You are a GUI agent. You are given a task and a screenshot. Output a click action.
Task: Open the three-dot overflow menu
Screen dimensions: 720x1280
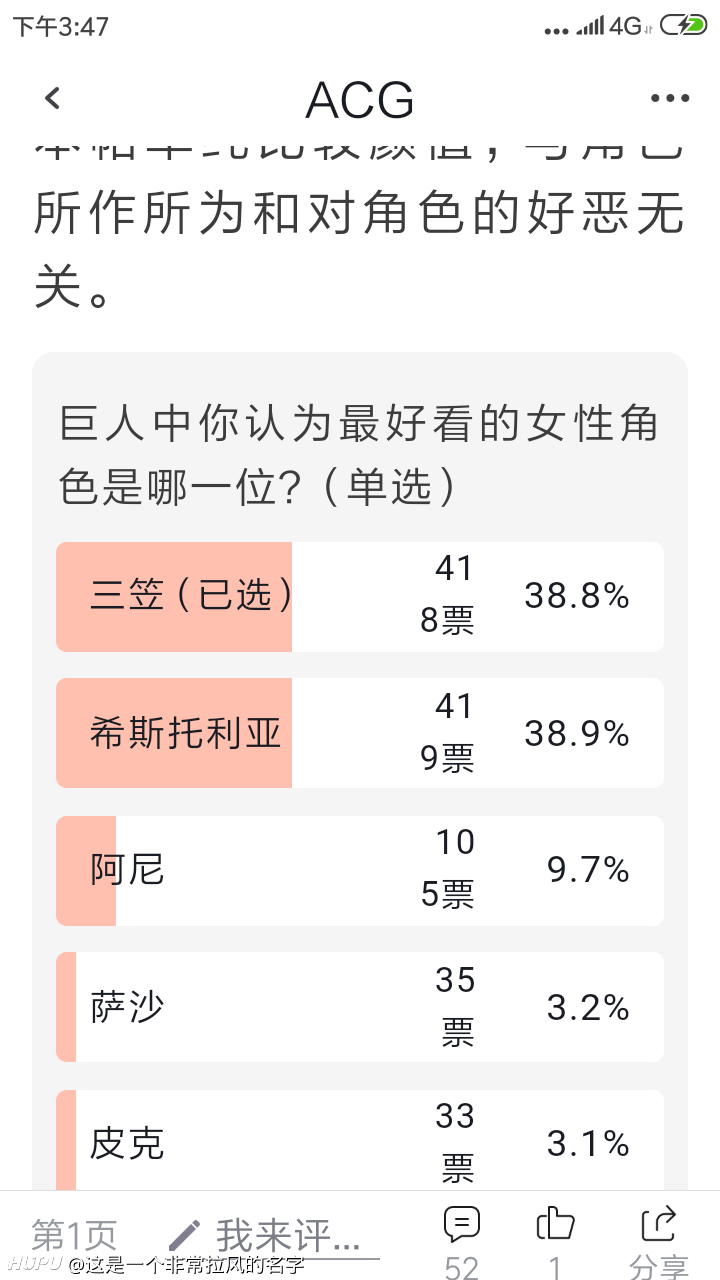tap(669, 98)
